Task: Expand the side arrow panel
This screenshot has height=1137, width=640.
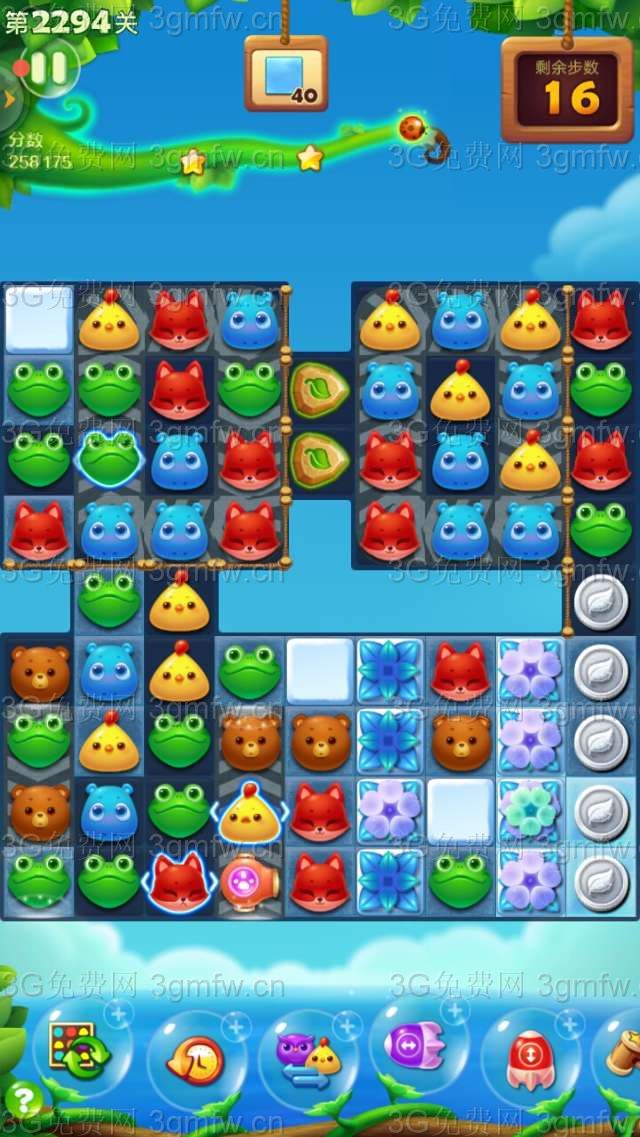Action: [9, 98]
